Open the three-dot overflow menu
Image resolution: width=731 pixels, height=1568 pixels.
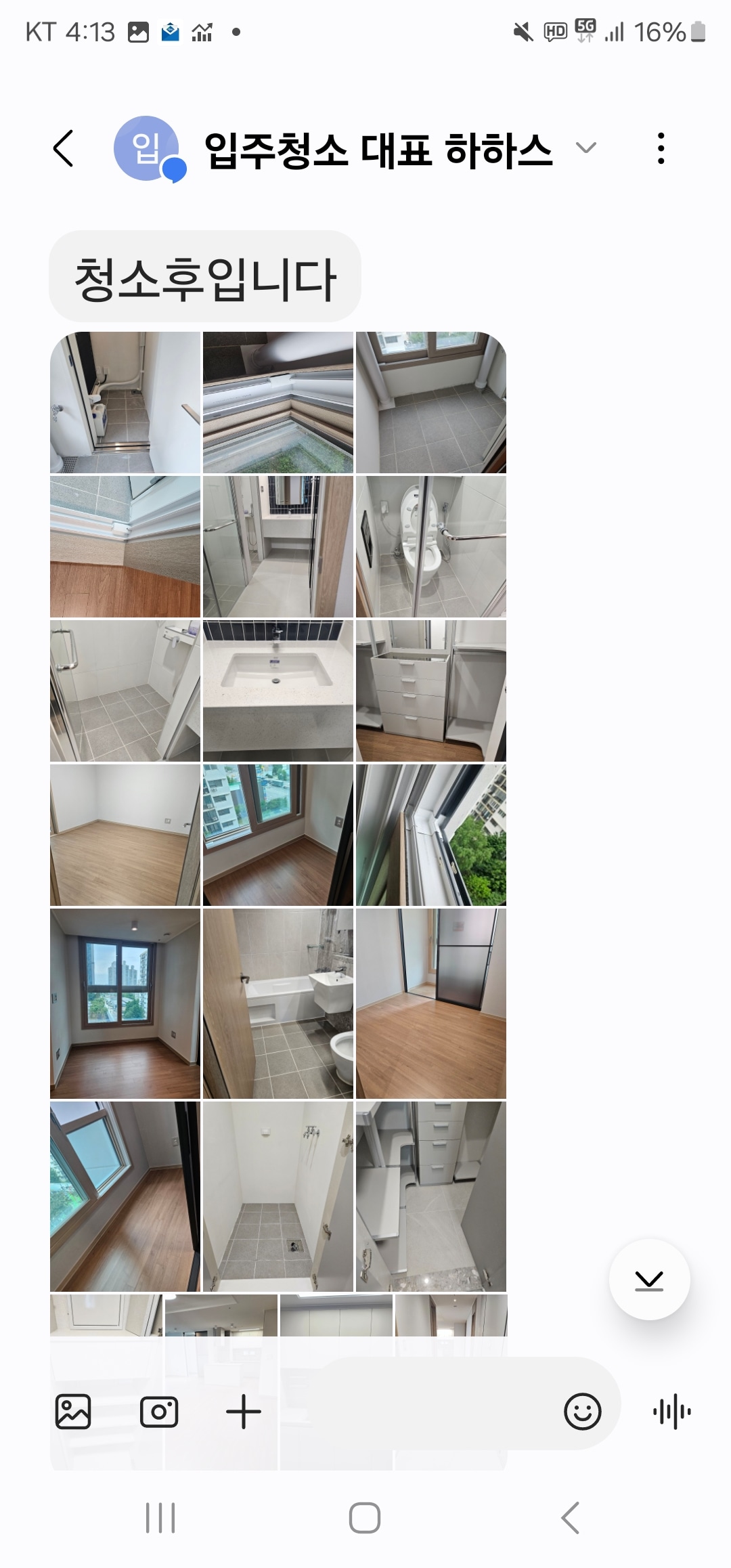coord(661,148)
